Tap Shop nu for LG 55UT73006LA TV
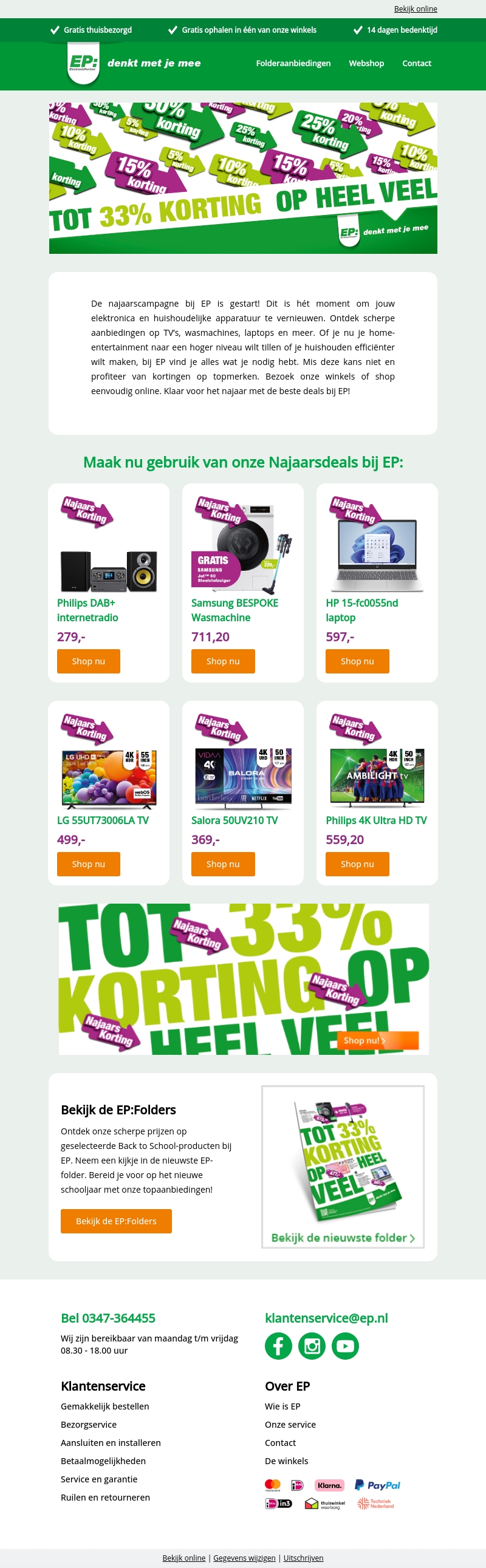Image resolution: width=486 pixels, height=1568 pixels. click(x=88, y=864)
